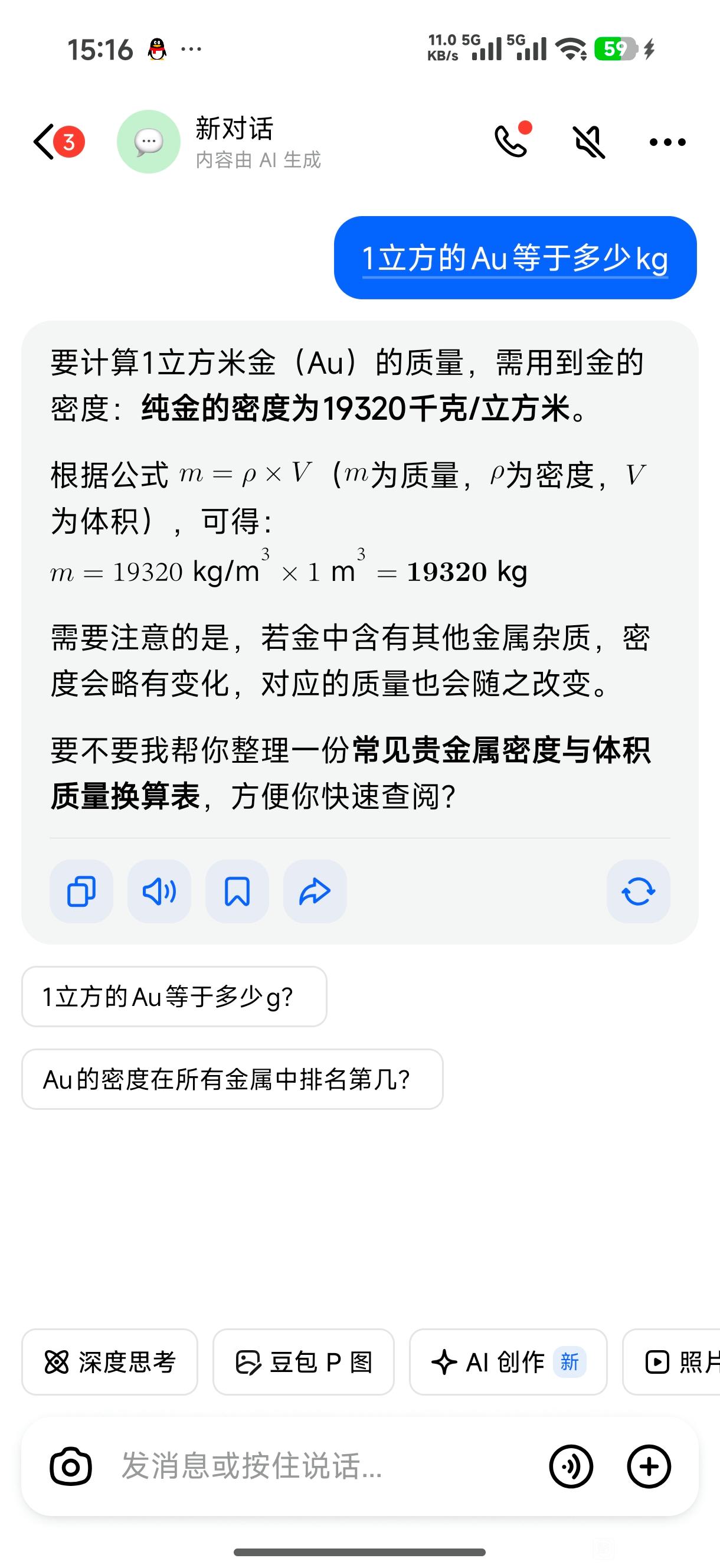Open the plus attachment menu
720x1568 pixels.
click(649, 1466)
